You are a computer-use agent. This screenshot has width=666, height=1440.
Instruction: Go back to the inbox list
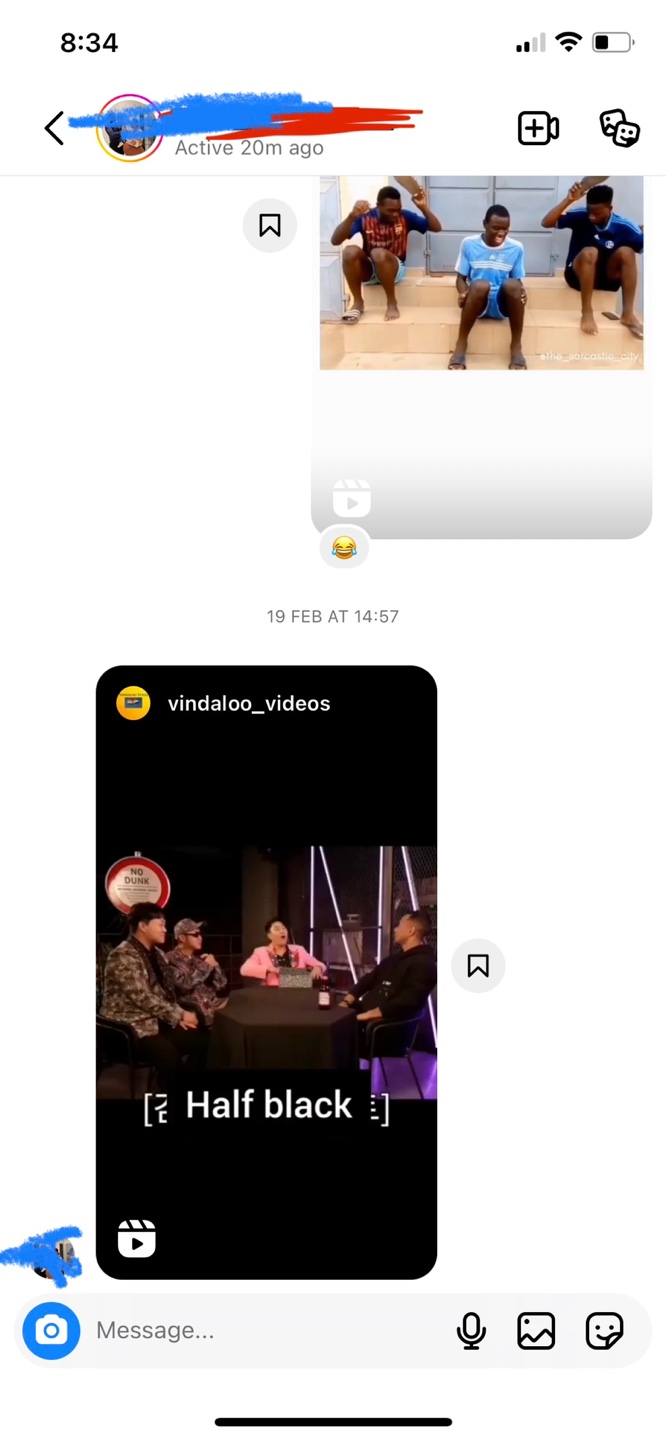click(x=54, y=128)
